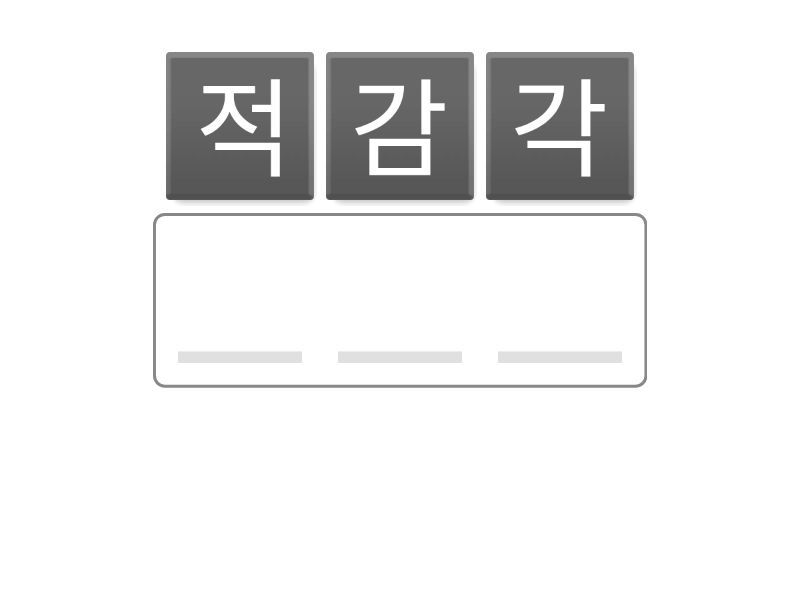Image resolution: width=800 pixels, height=600 pixels.
Task: Select the 적 letter tile
Action: (x=240, y=126)
